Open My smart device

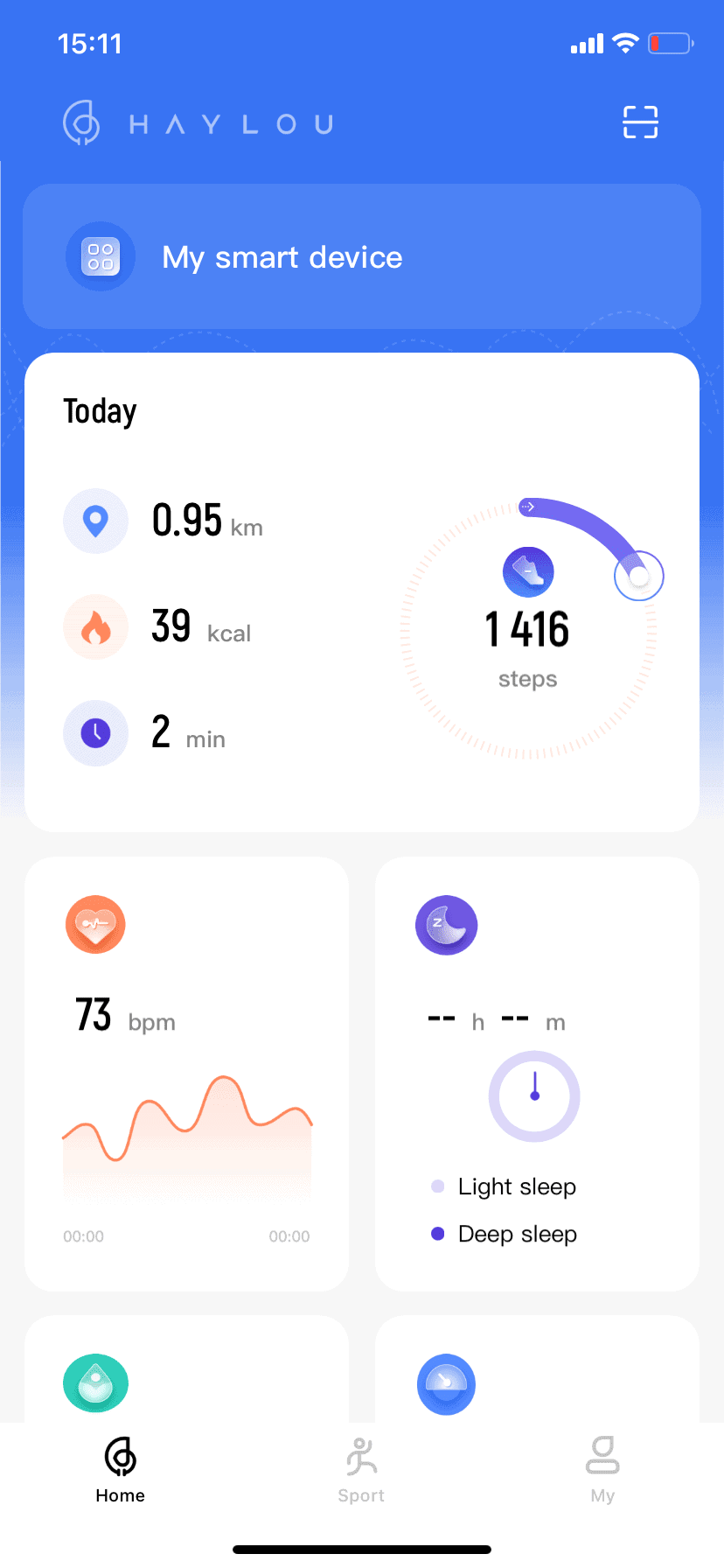(x=361, y=256)
